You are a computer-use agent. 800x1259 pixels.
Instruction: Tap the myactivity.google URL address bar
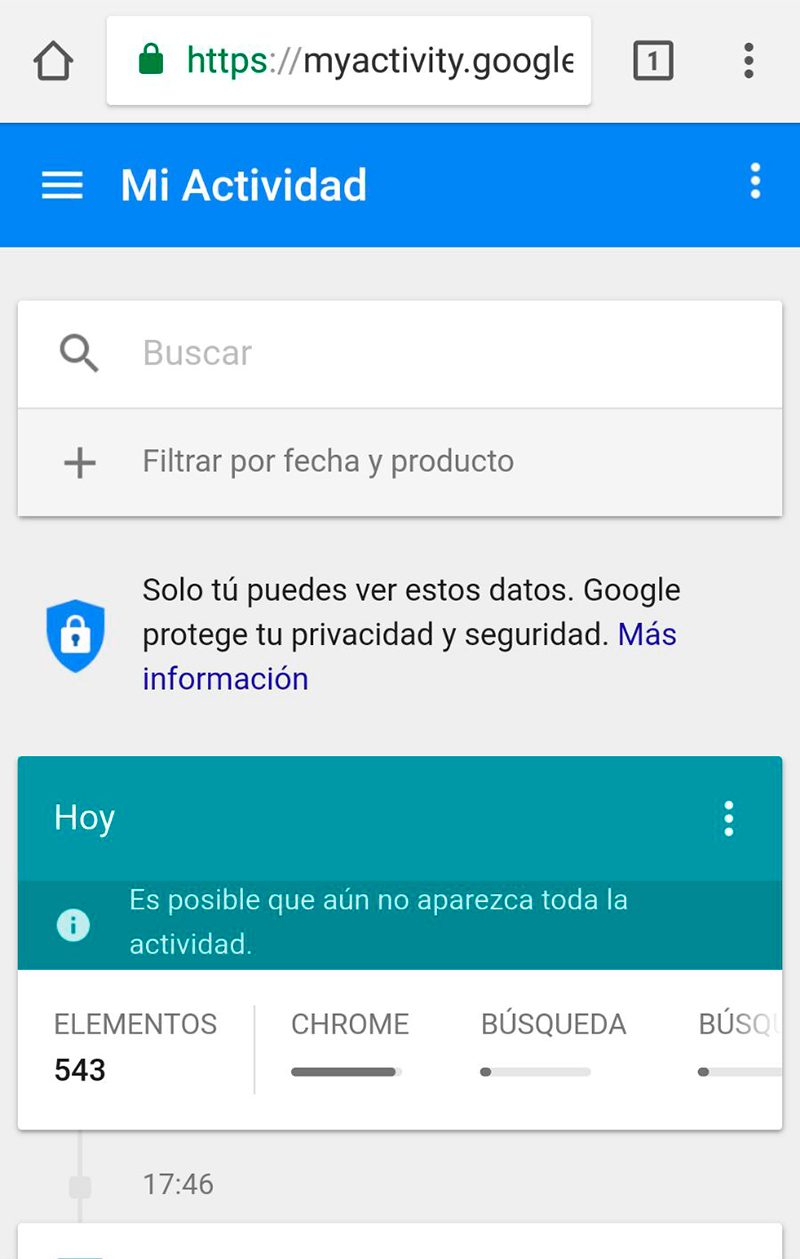tap(348, 62)
